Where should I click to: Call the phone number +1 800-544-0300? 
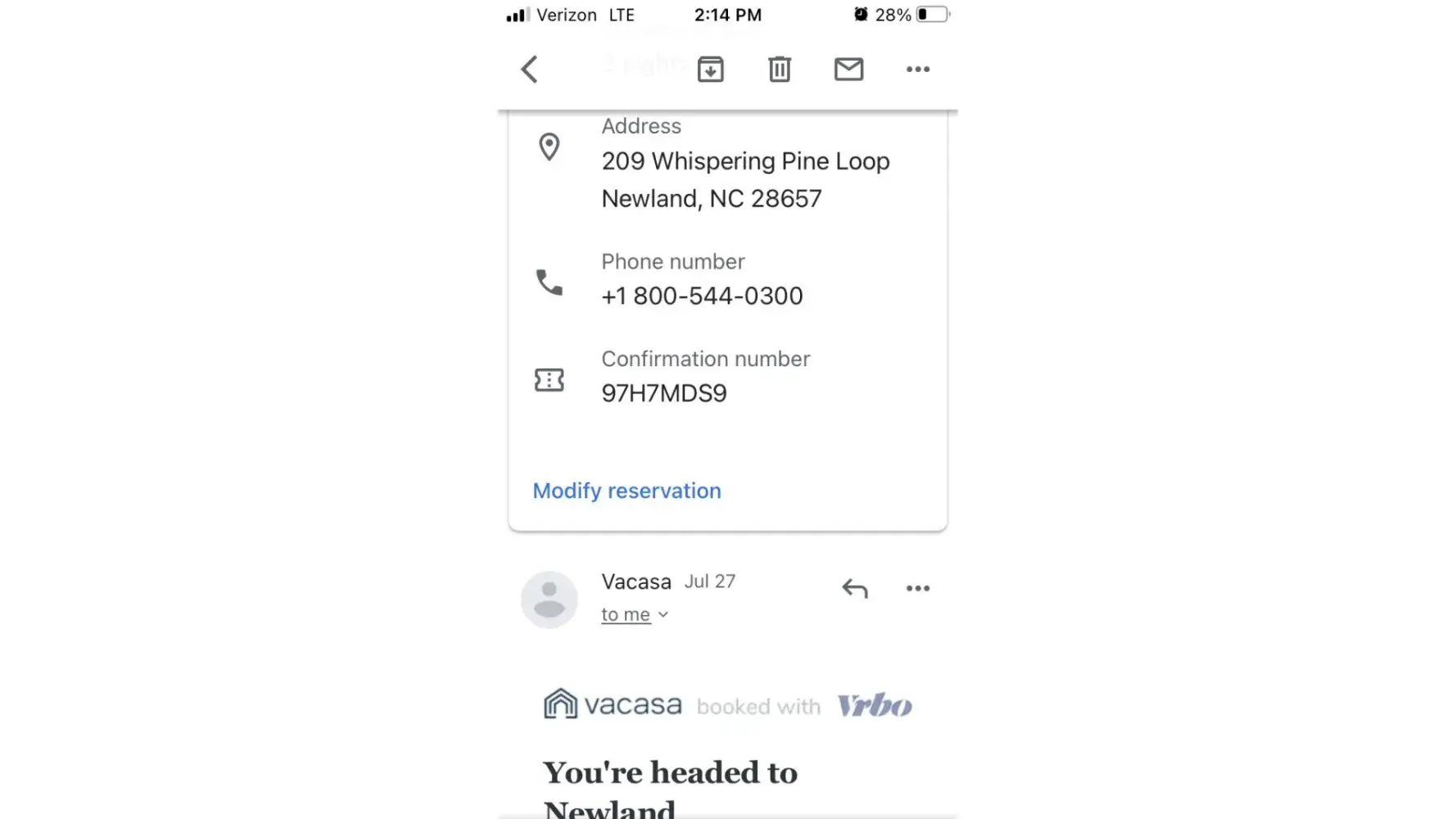click(x=702, y=296)
